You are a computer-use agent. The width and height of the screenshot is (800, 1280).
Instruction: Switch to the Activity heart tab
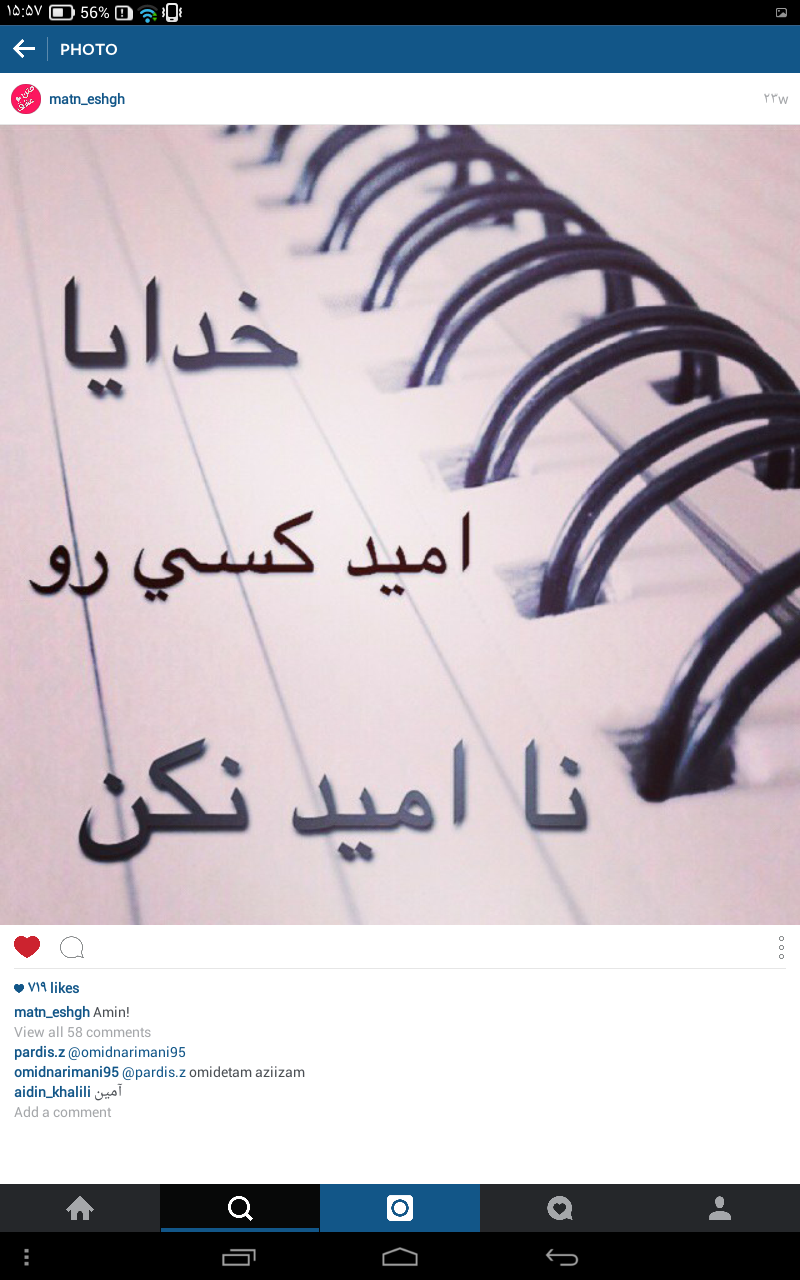tap(560, 1208)
